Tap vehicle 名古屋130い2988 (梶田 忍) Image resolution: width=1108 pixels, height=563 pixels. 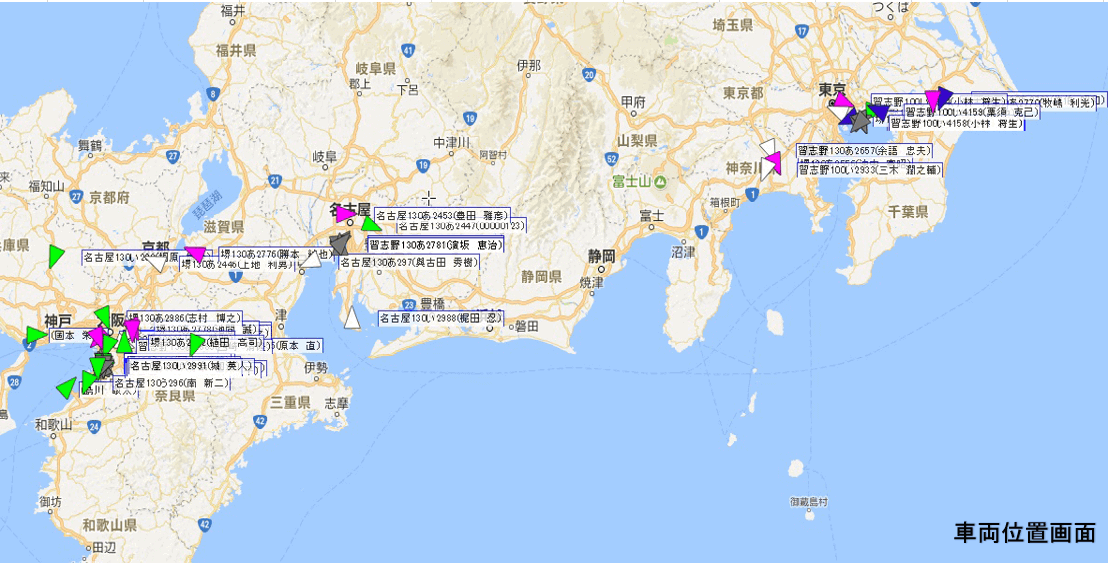coord(440,318)
